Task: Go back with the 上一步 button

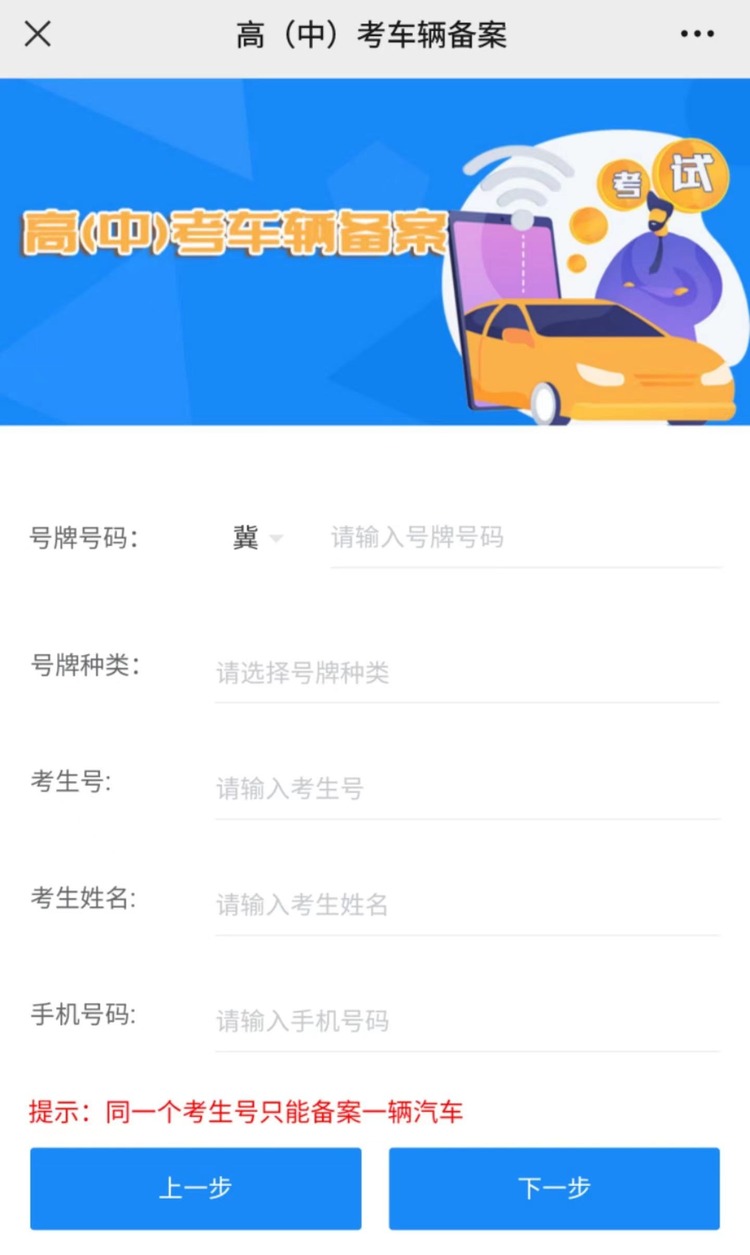Action: point(195,1188)
